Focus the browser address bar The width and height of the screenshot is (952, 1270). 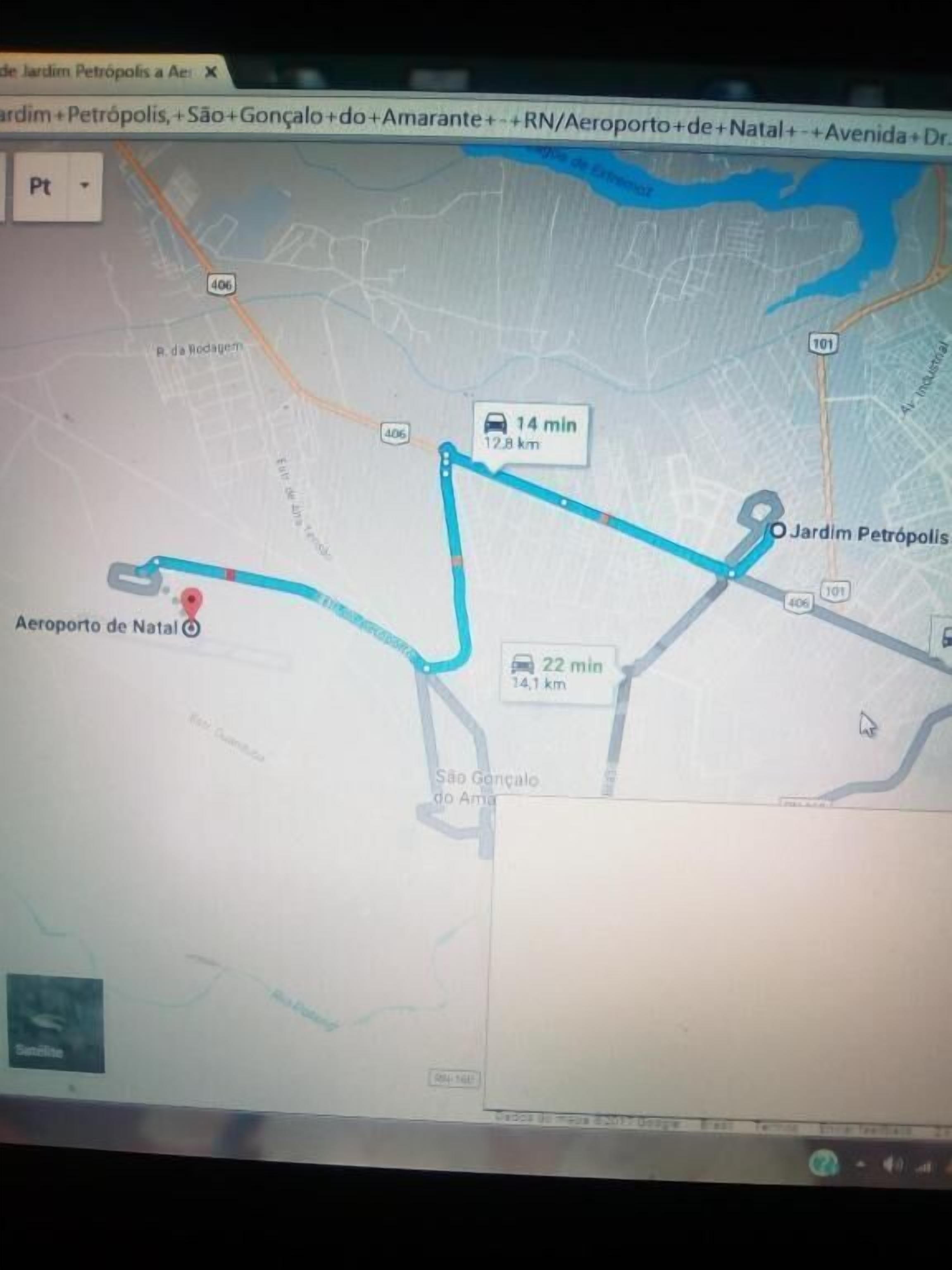[x=459, y=122]
